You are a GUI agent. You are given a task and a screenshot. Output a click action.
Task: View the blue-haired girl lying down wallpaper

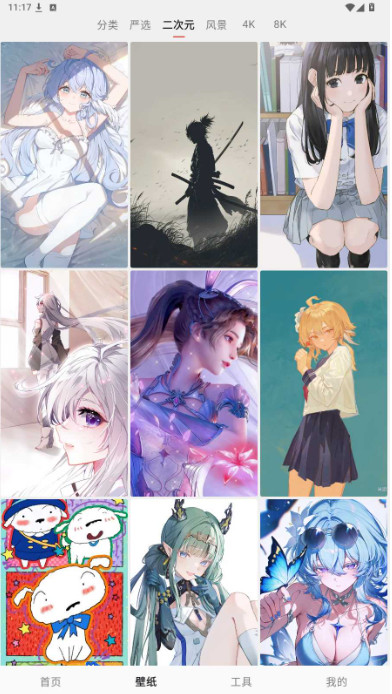click(x=64, y=155)
